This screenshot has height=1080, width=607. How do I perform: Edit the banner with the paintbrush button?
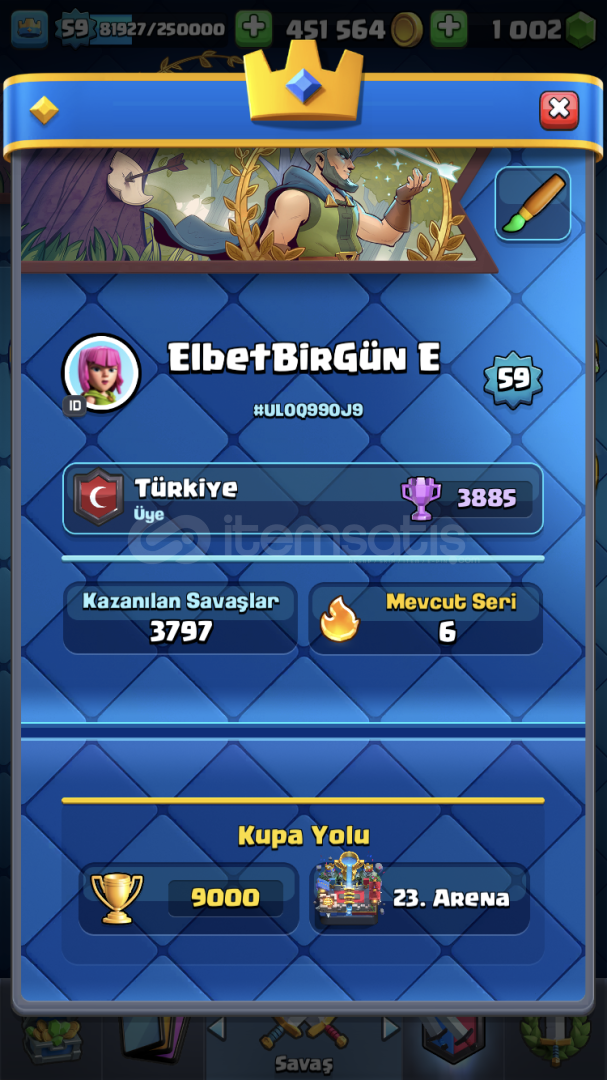click(533, 203)
